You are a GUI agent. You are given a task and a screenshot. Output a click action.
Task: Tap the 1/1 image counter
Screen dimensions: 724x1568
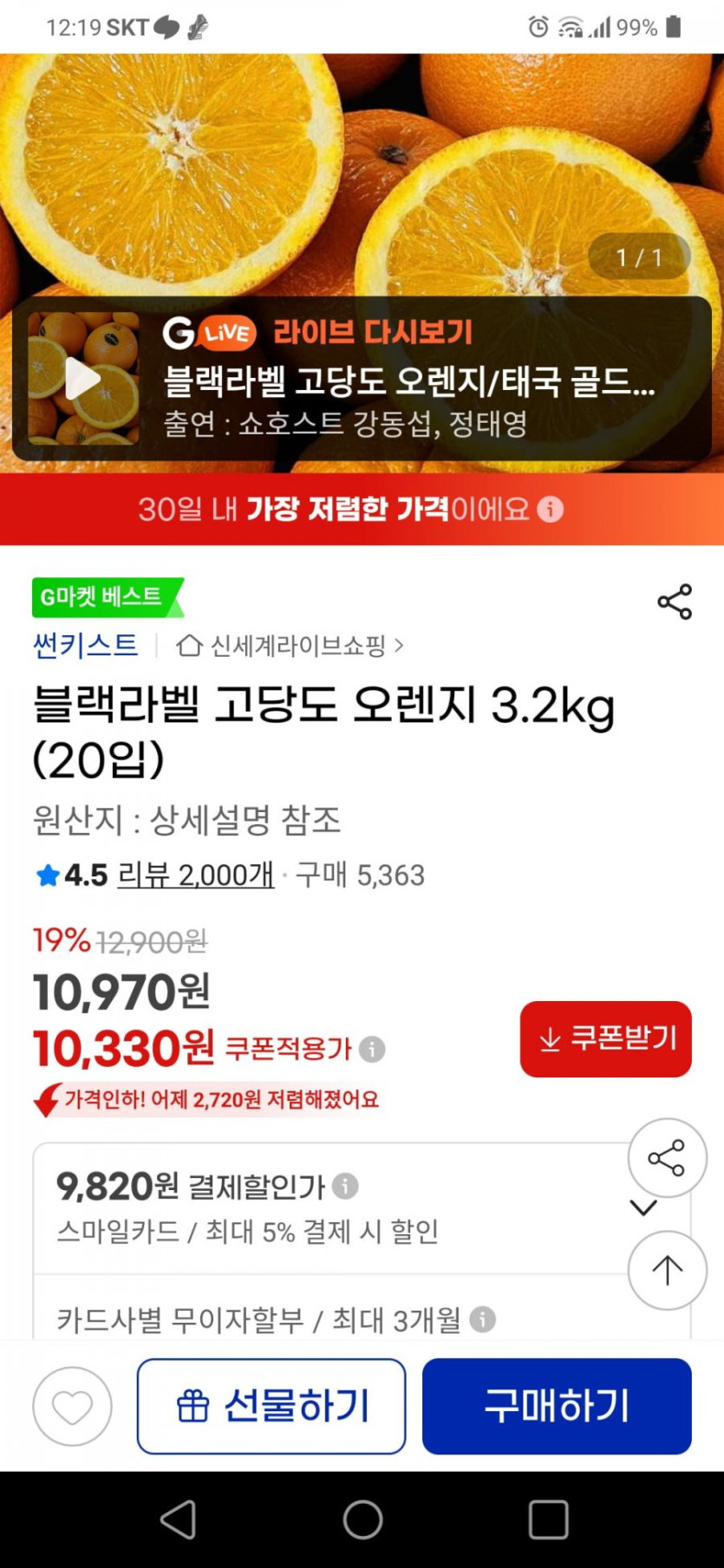[639, 256]
